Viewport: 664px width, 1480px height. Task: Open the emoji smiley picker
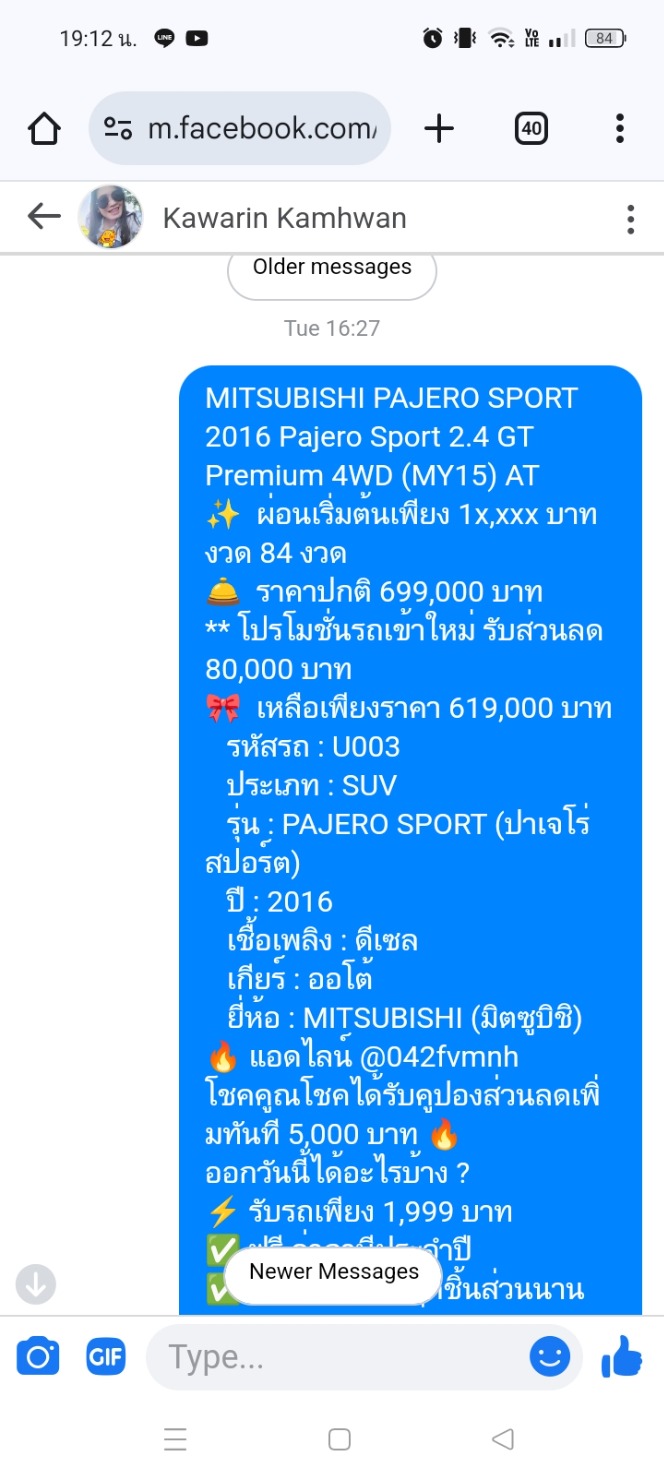(550, 1357)
